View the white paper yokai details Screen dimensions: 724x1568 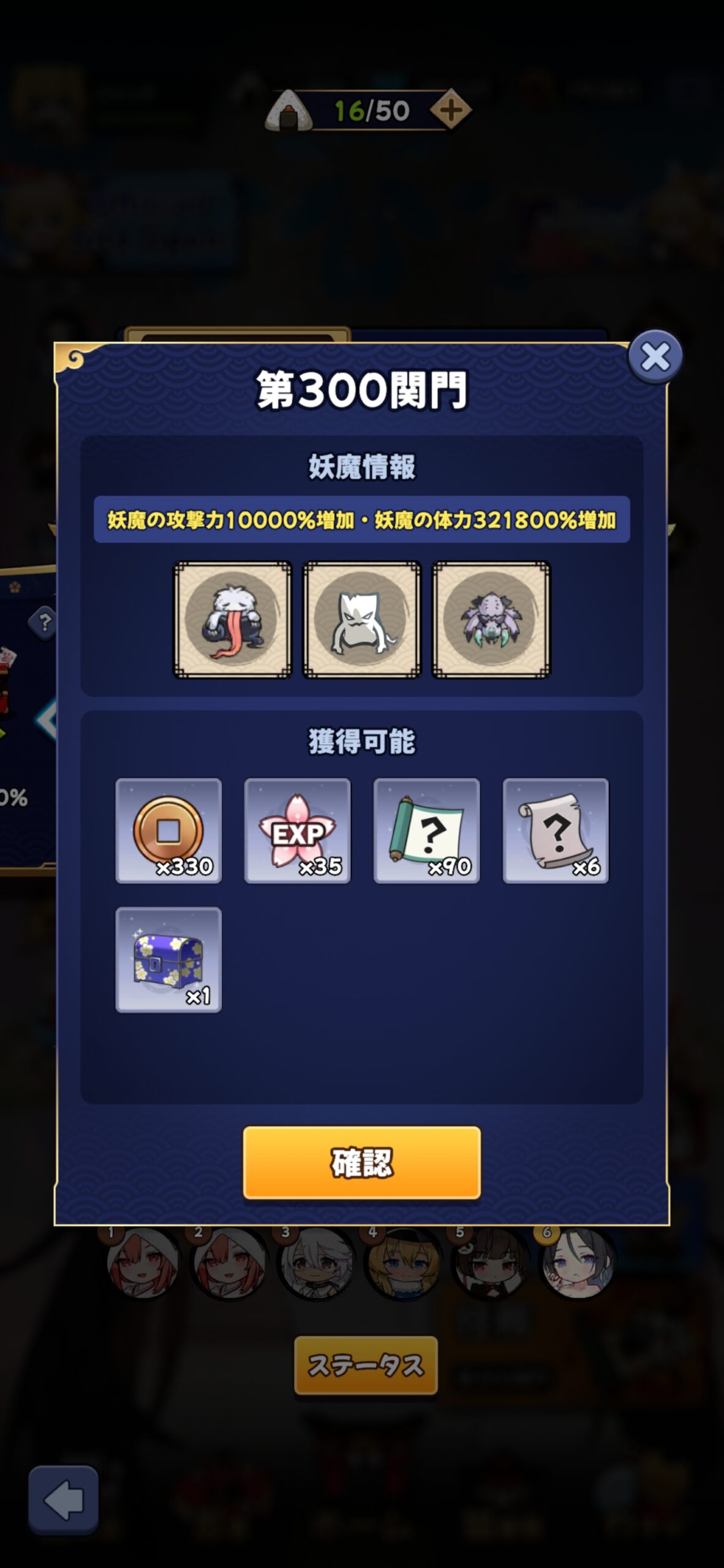click(362, 620)
